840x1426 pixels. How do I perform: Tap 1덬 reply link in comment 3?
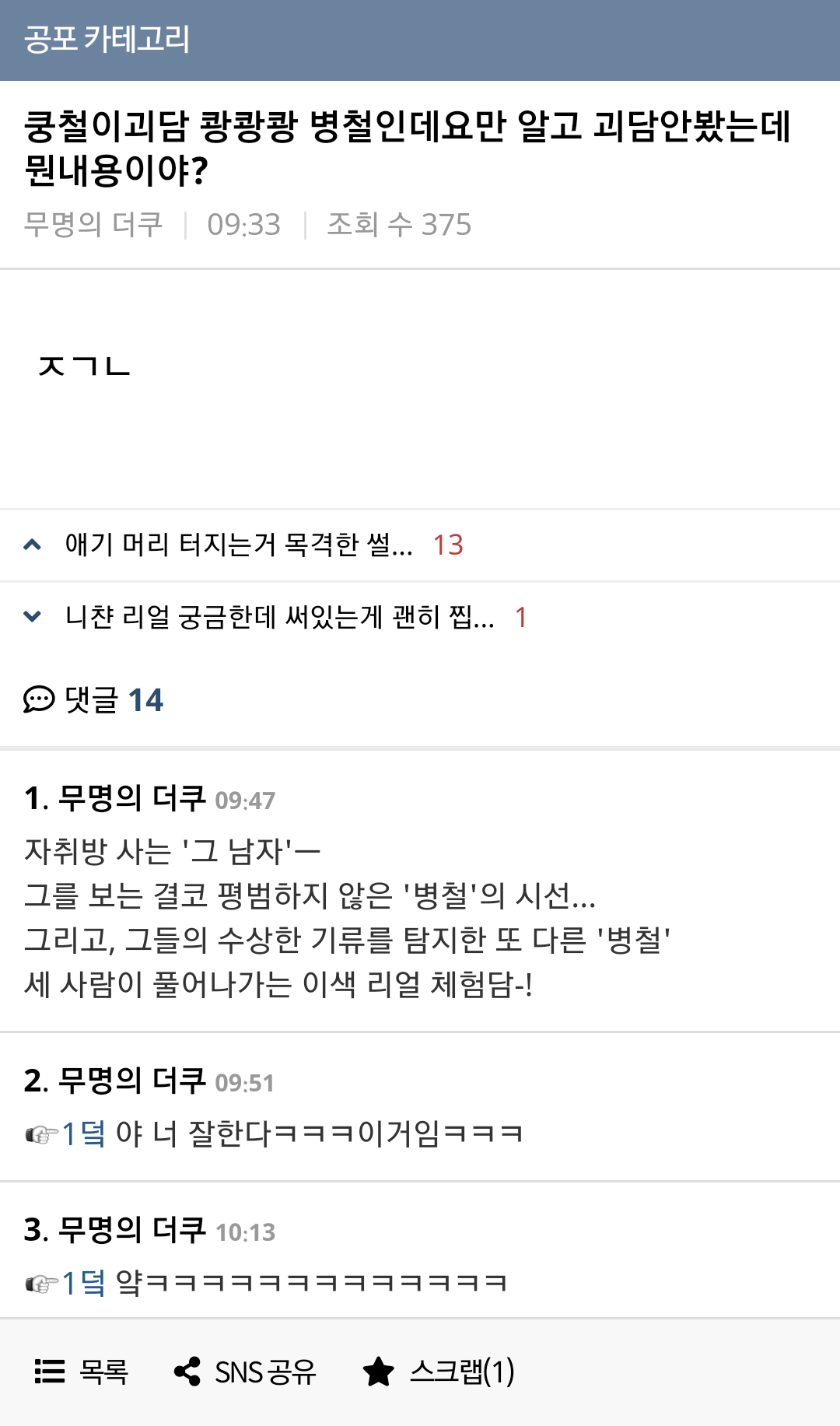pos(82,1283)
